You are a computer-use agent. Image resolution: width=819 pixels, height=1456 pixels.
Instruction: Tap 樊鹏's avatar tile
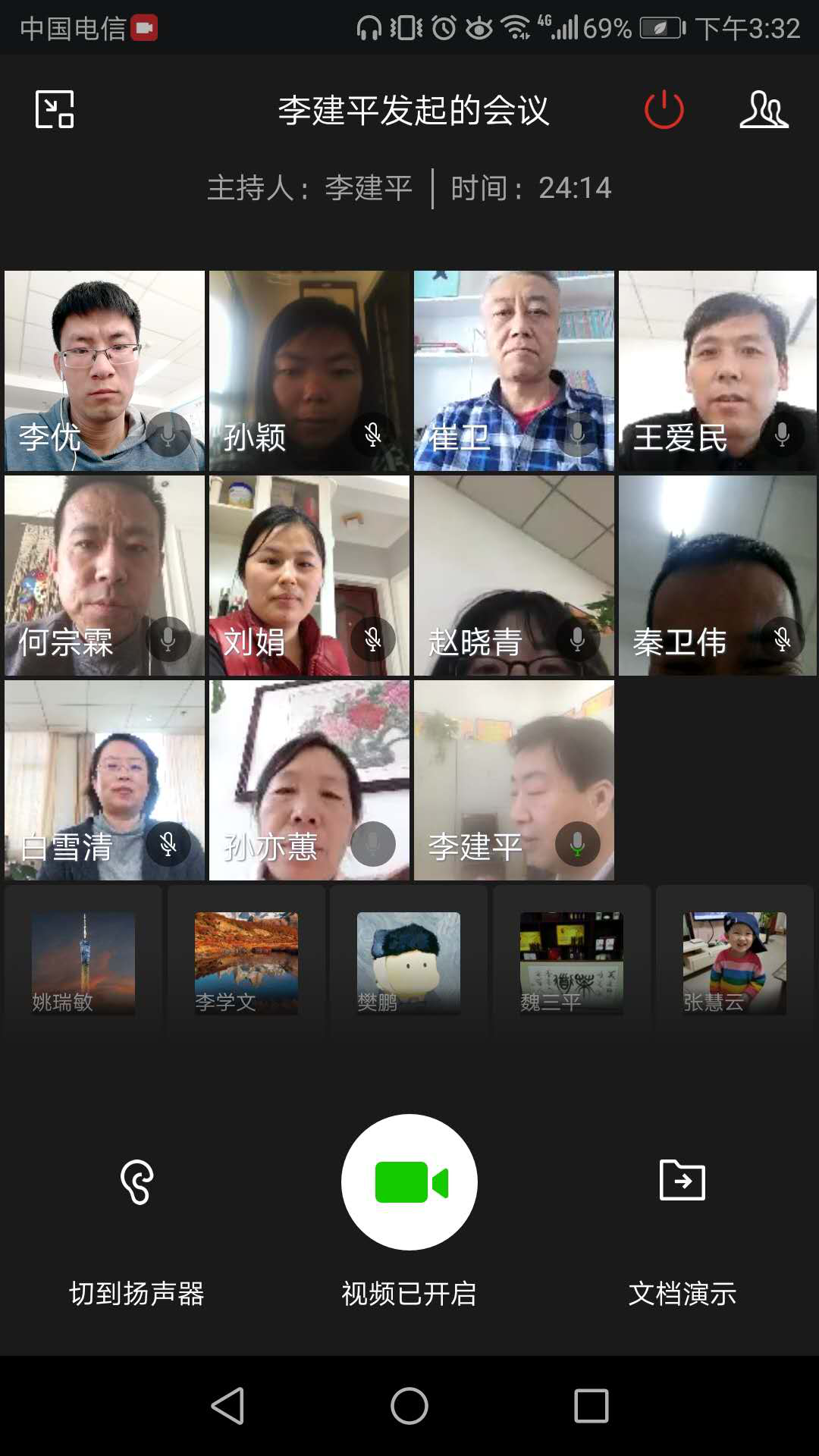[409, 963]
